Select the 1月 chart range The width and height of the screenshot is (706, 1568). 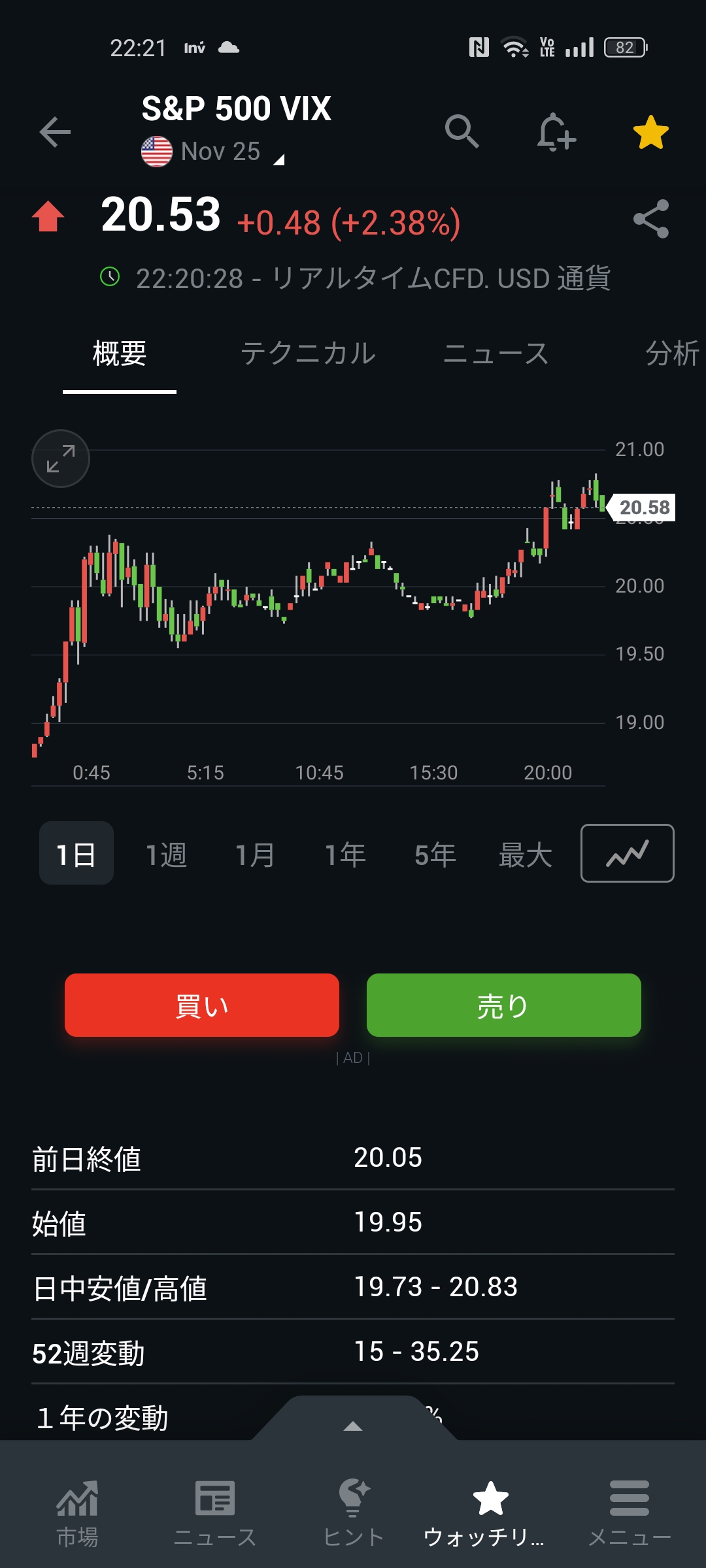pos(255,854)
